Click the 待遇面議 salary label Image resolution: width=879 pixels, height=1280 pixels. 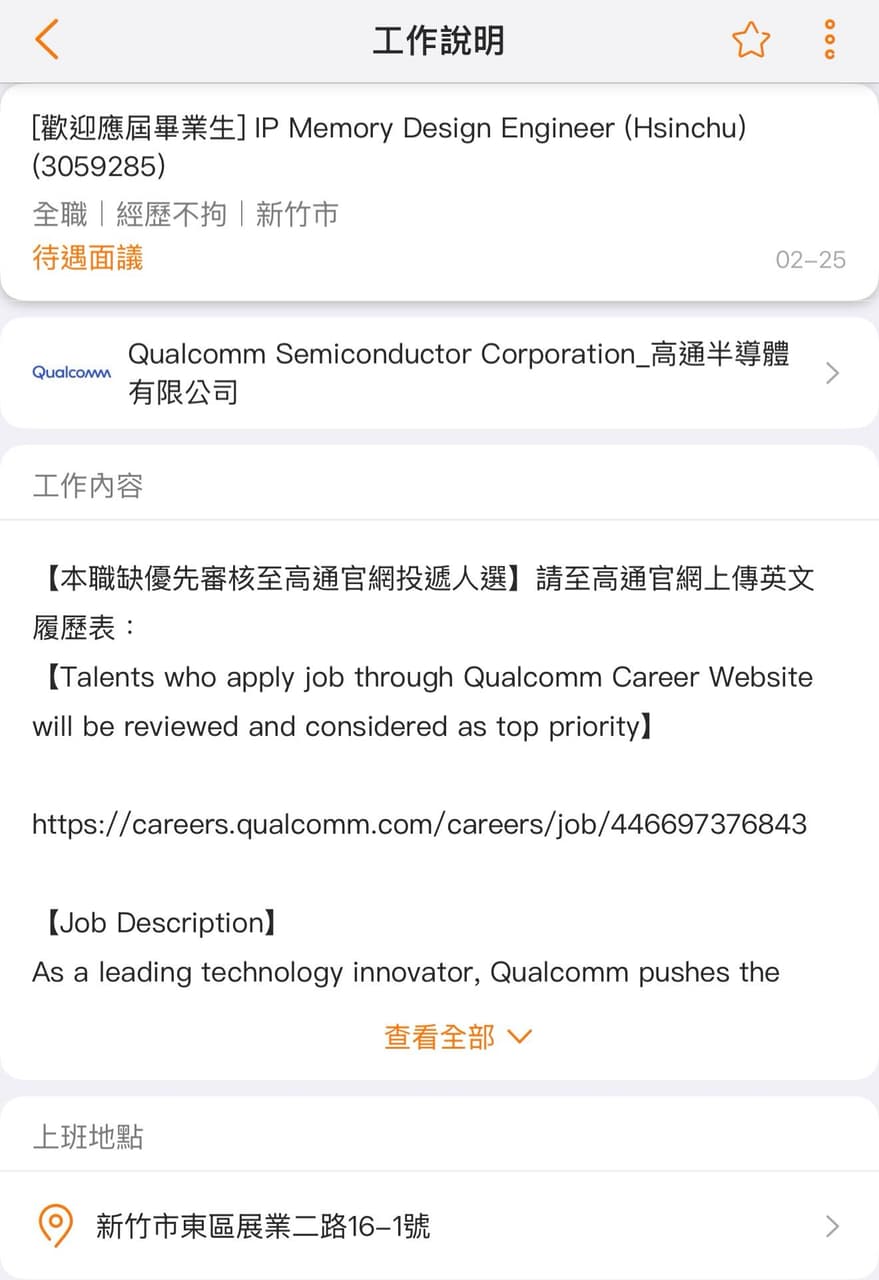click(88, 258)
